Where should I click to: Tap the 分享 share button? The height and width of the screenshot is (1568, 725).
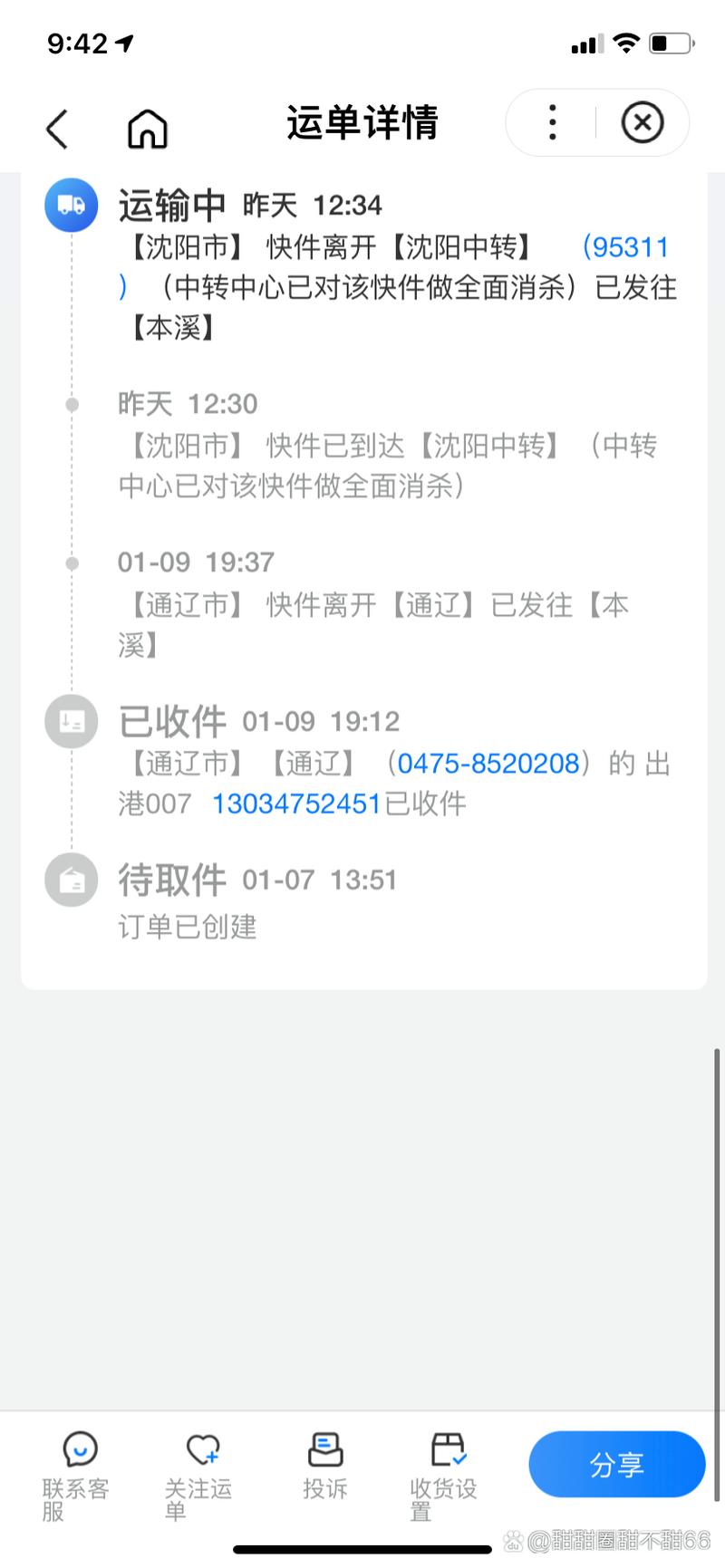[x=616, y=1464]
